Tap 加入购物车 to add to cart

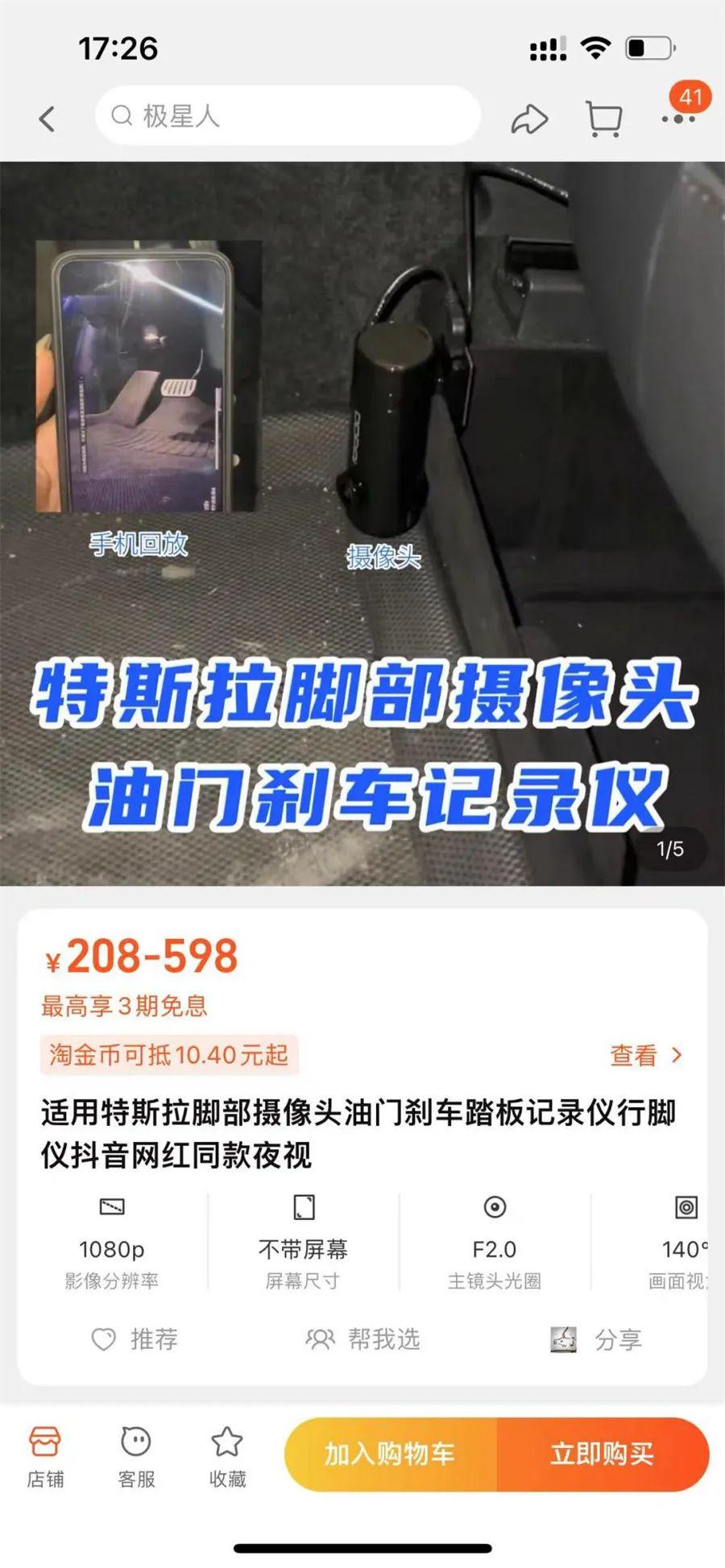click(390, 1454)
